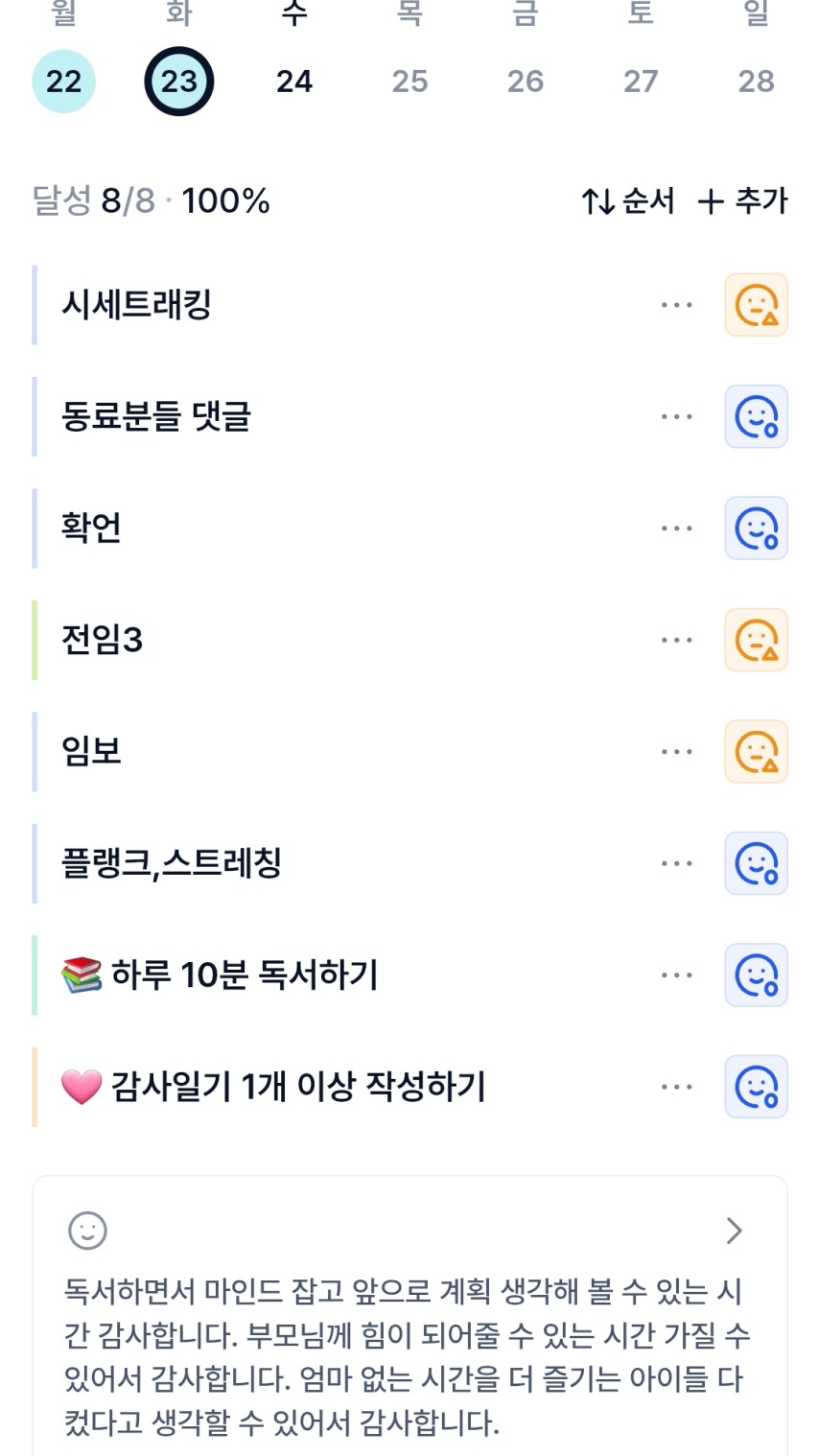Change the status face icon for 시세트래킹
The width and height of the screenshot is (818, 1456).
[756, 305]
